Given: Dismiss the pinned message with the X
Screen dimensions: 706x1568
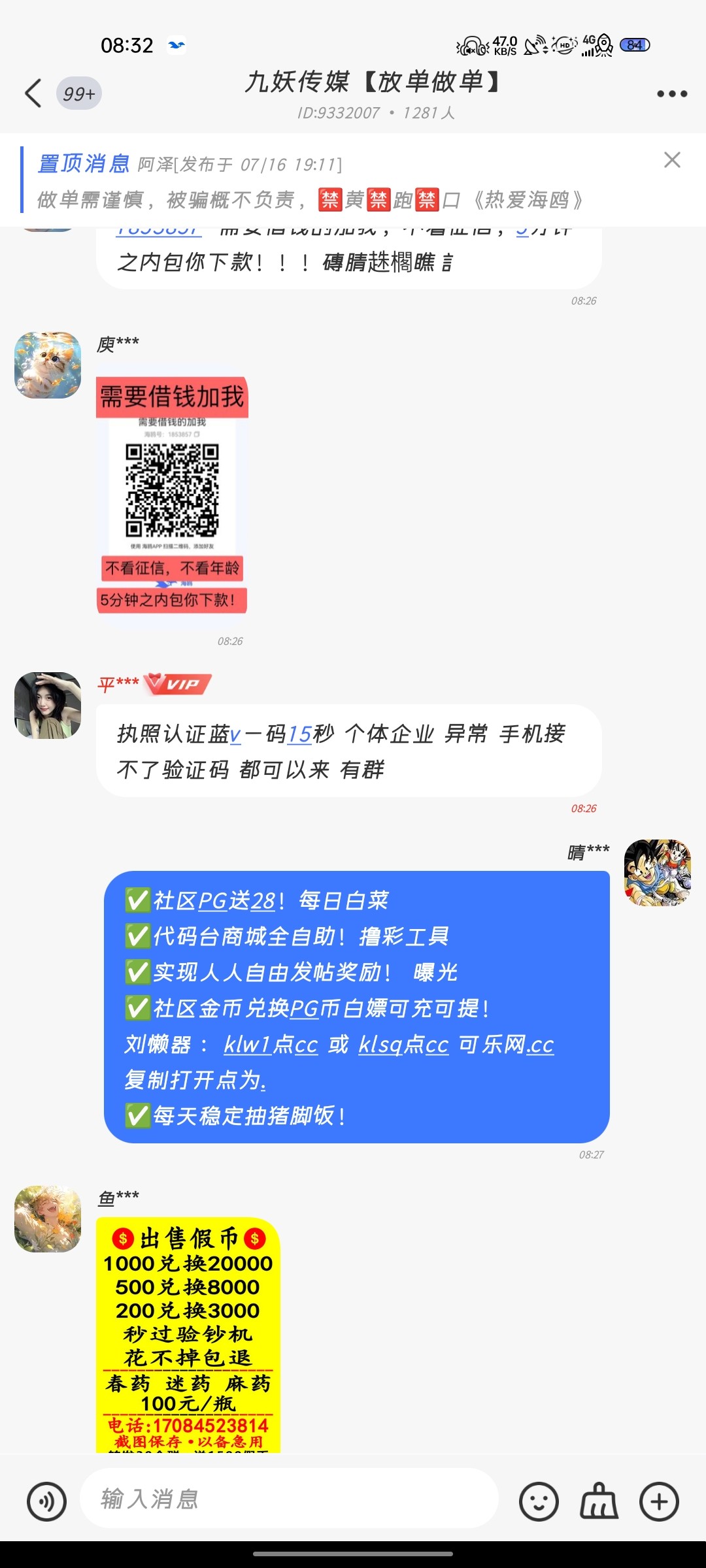Looking at the screenshot, I should tap(673, 160).
